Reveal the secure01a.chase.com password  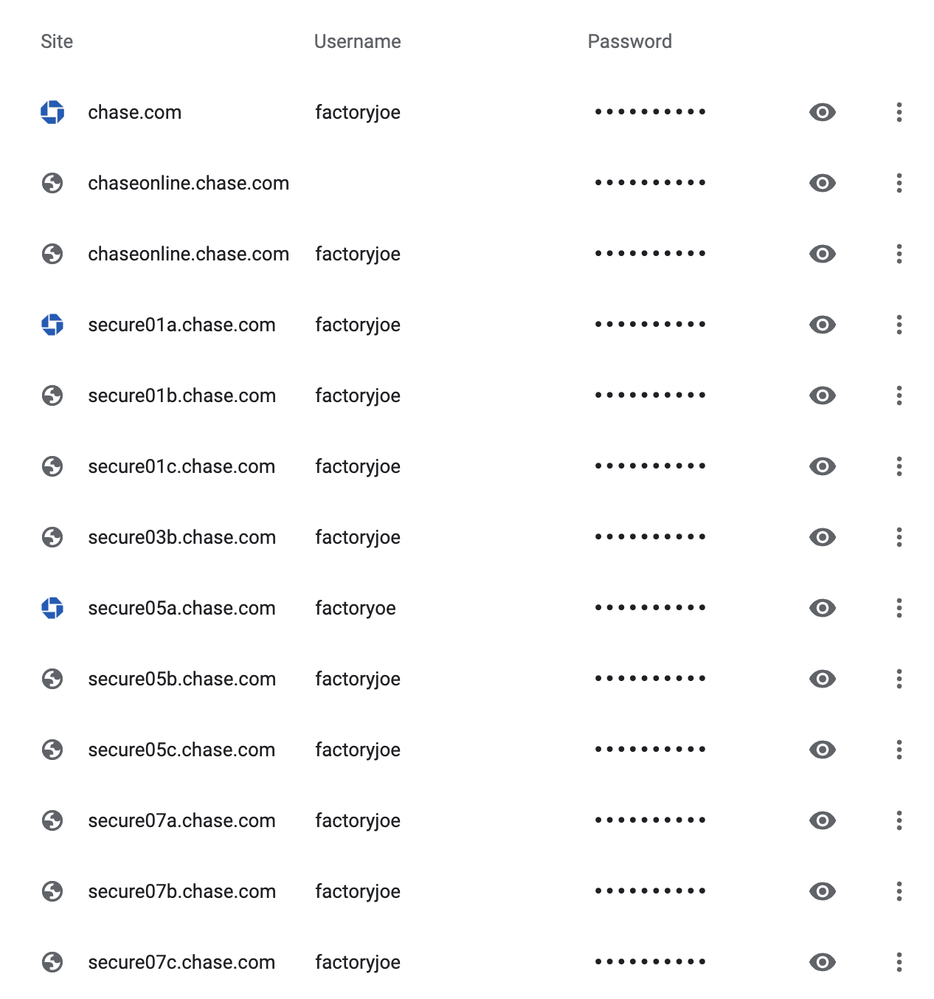822,325
